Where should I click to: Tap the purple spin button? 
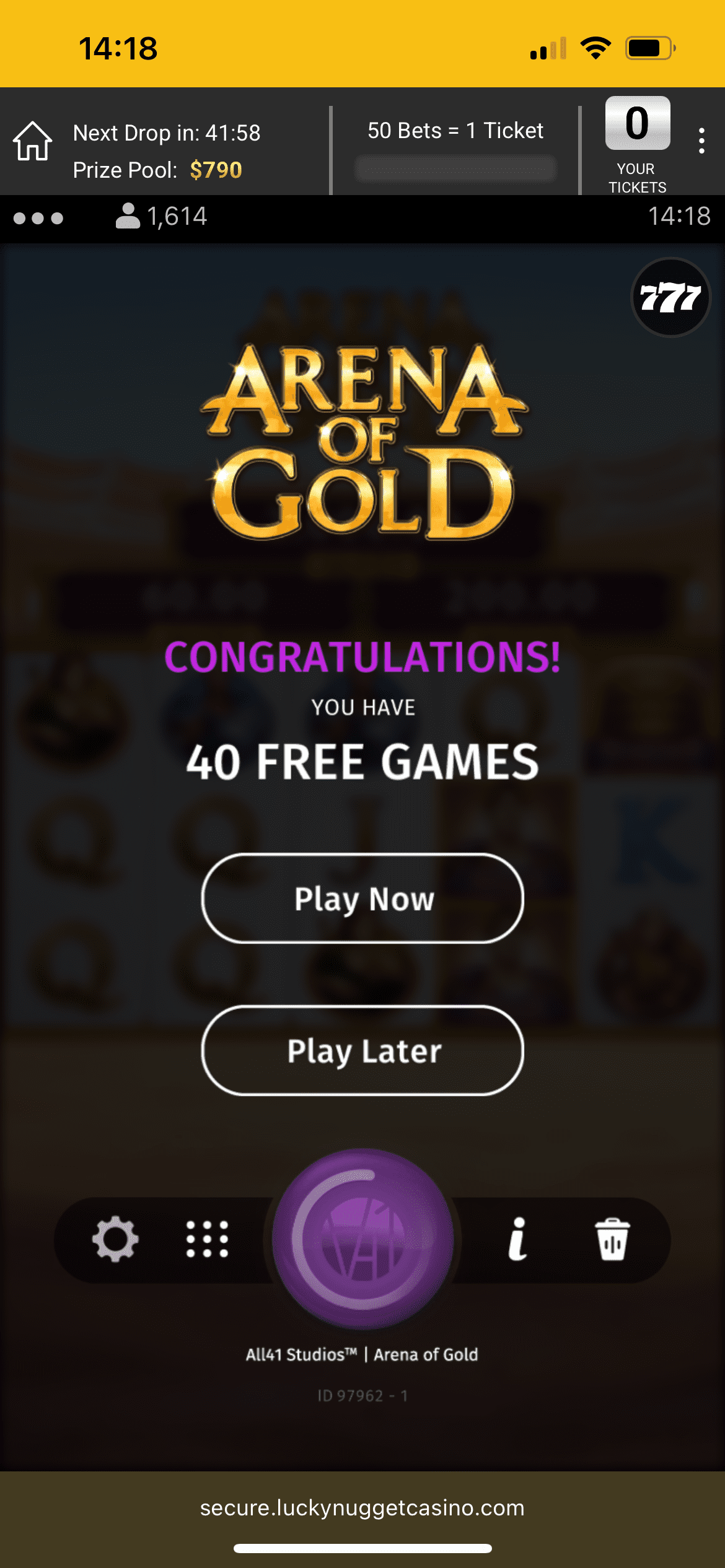click(362, 1239)
